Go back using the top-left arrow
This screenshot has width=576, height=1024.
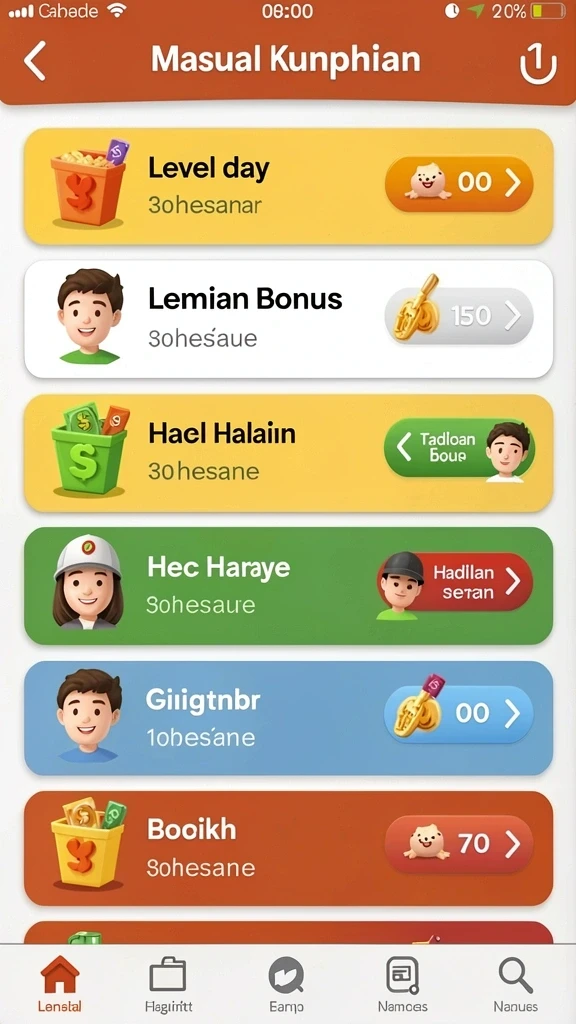tap(35, 60)
